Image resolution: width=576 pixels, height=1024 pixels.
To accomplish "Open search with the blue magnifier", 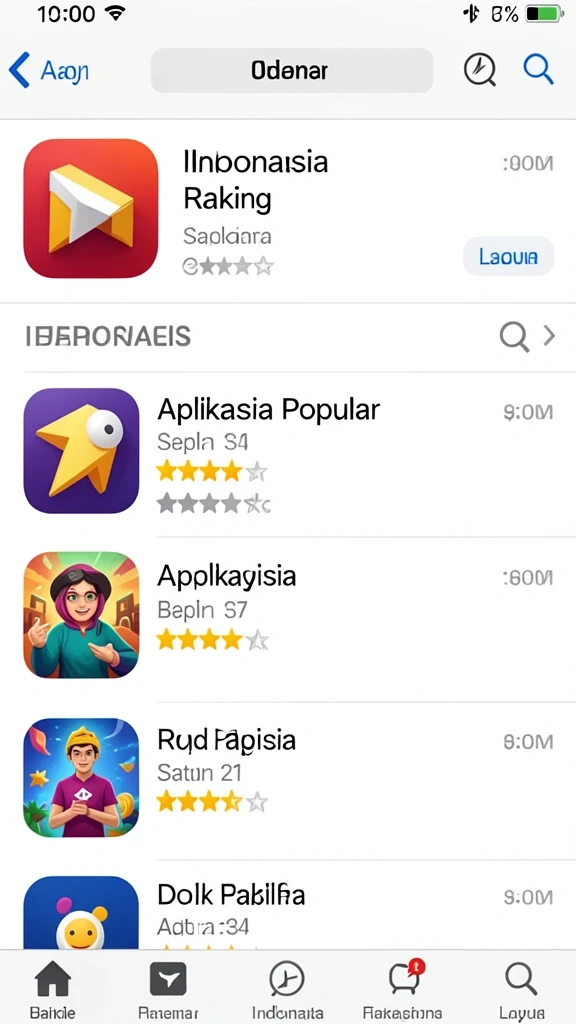I will point(538,69).
